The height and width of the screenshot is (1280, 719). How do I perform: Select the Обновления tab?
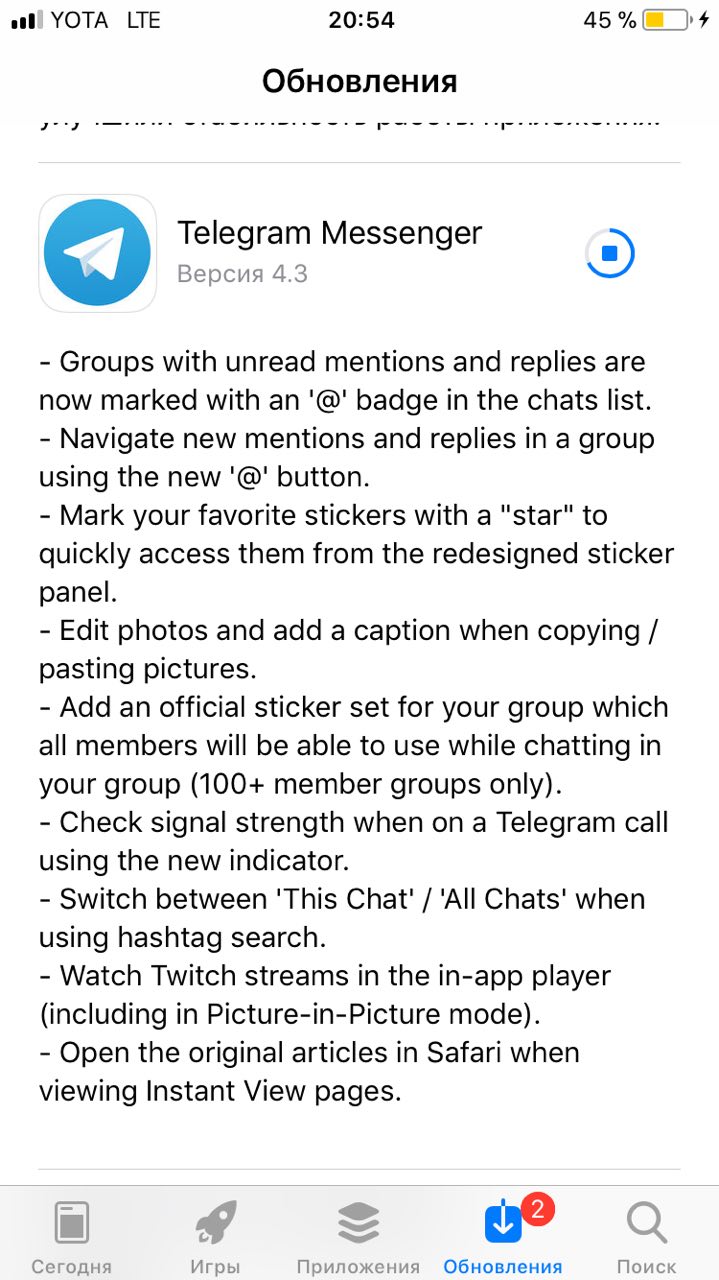[503, 1236]
